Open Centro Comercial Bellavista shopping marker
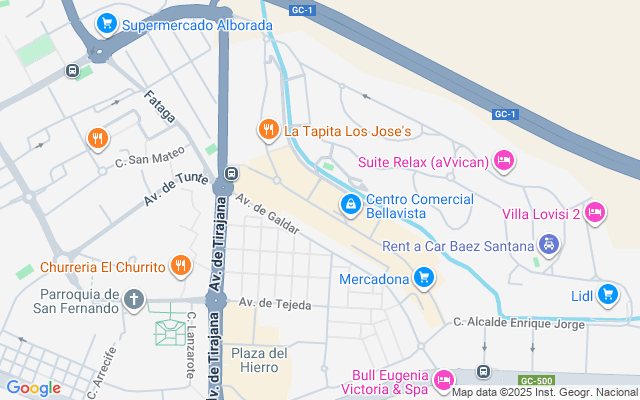 350,205
